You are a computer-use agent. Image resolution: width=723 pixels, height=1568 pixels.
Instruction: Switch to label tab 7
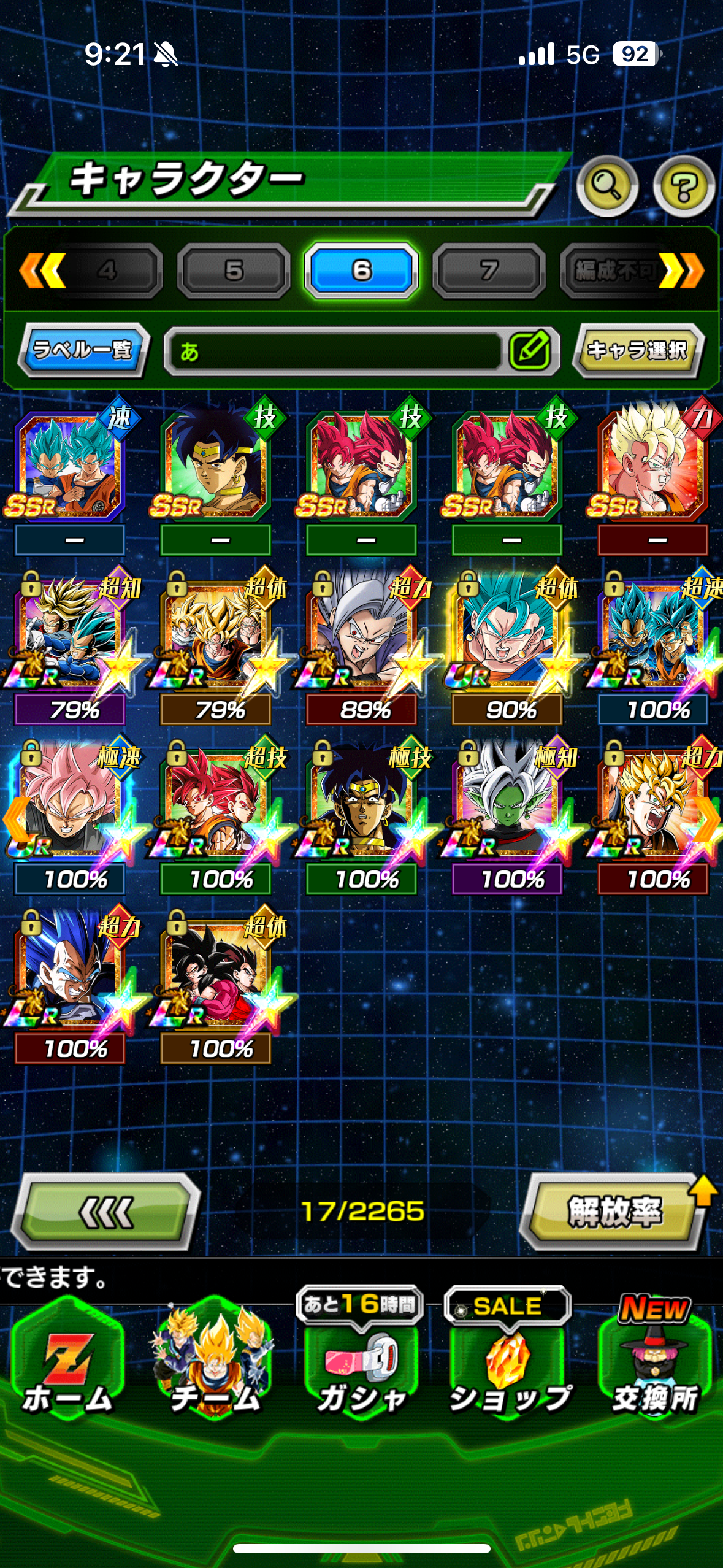[x=489, y=271]
